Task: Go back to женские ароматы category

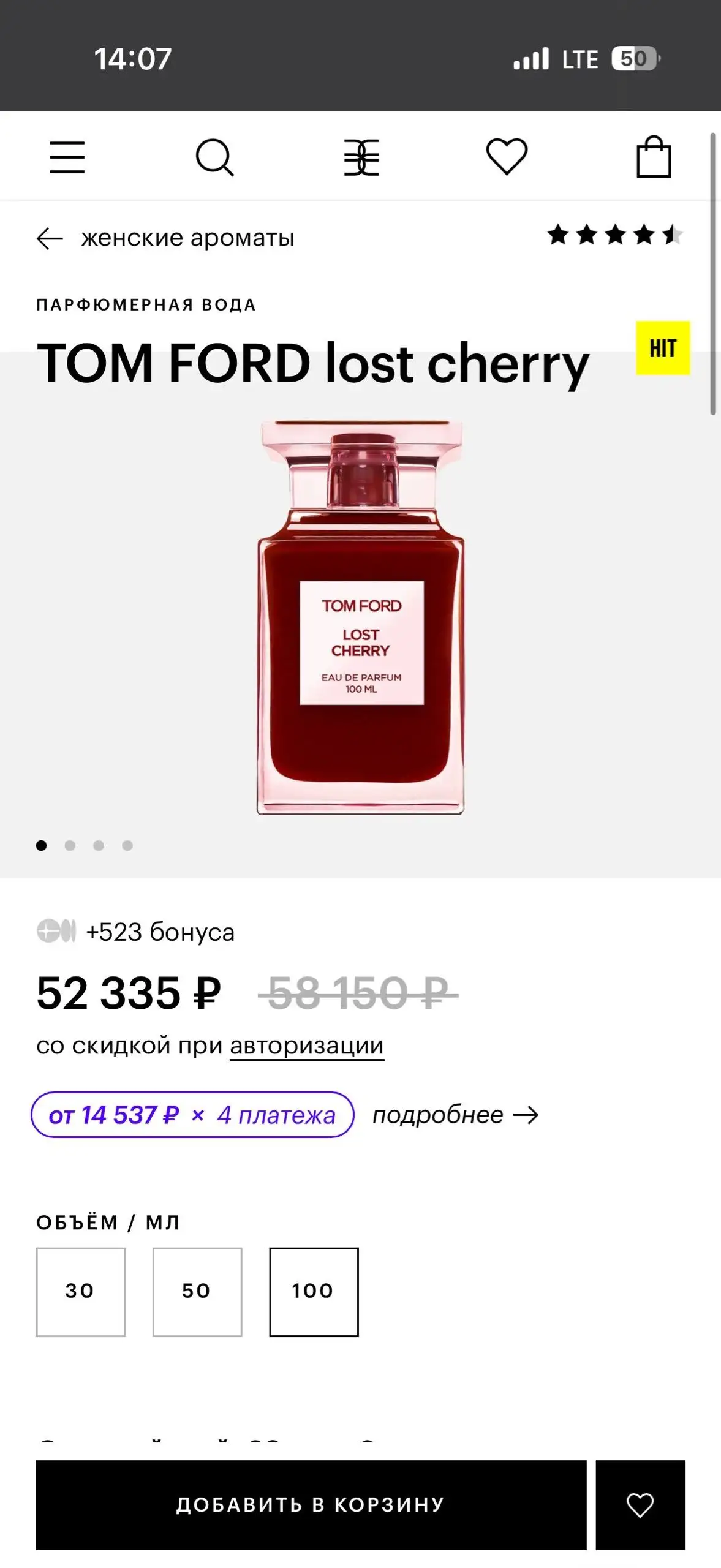Action: click(187, 238)
